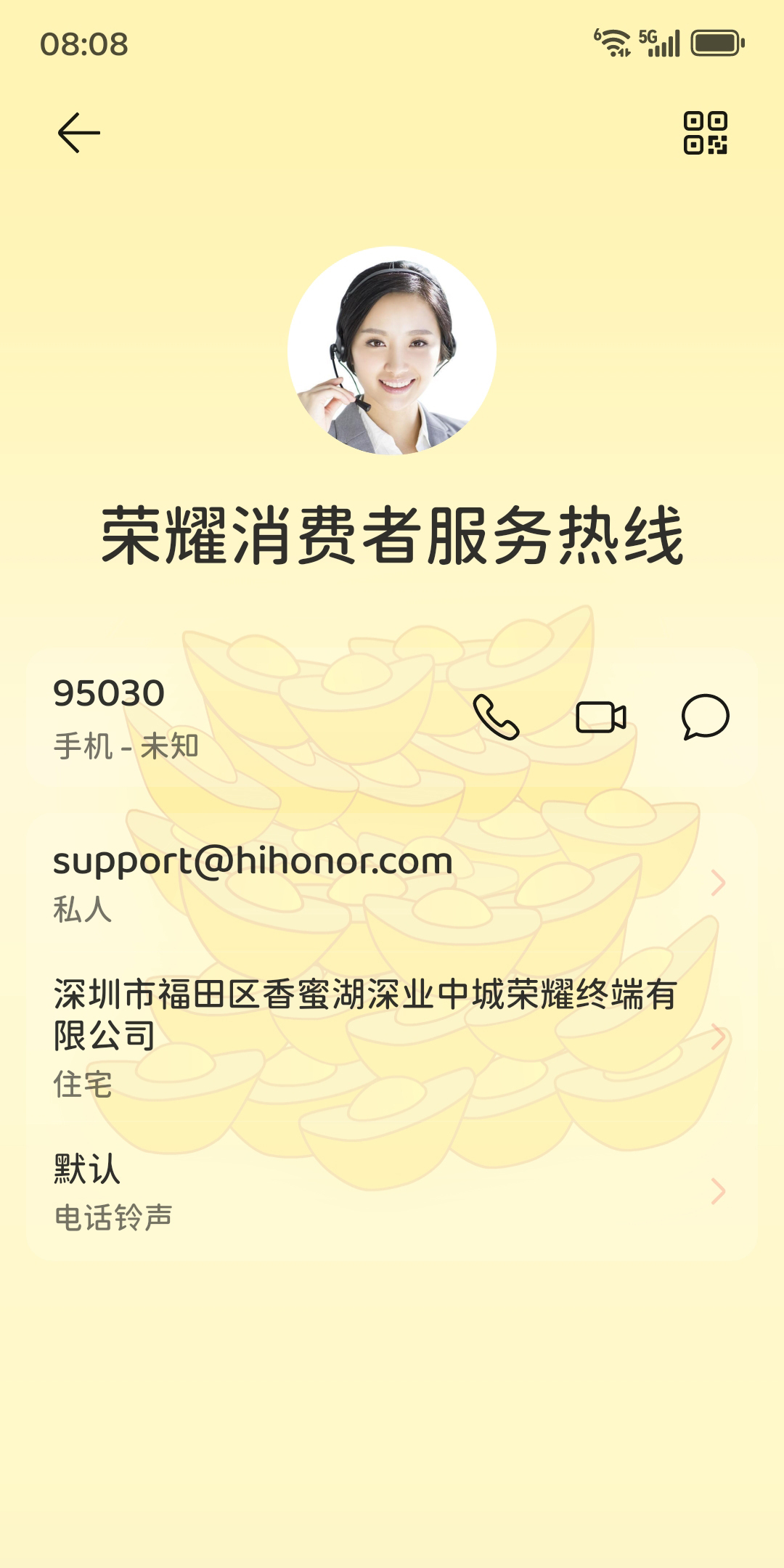Start a video call to 95030
The image size is (784, 1568).
tap(600, 717)
